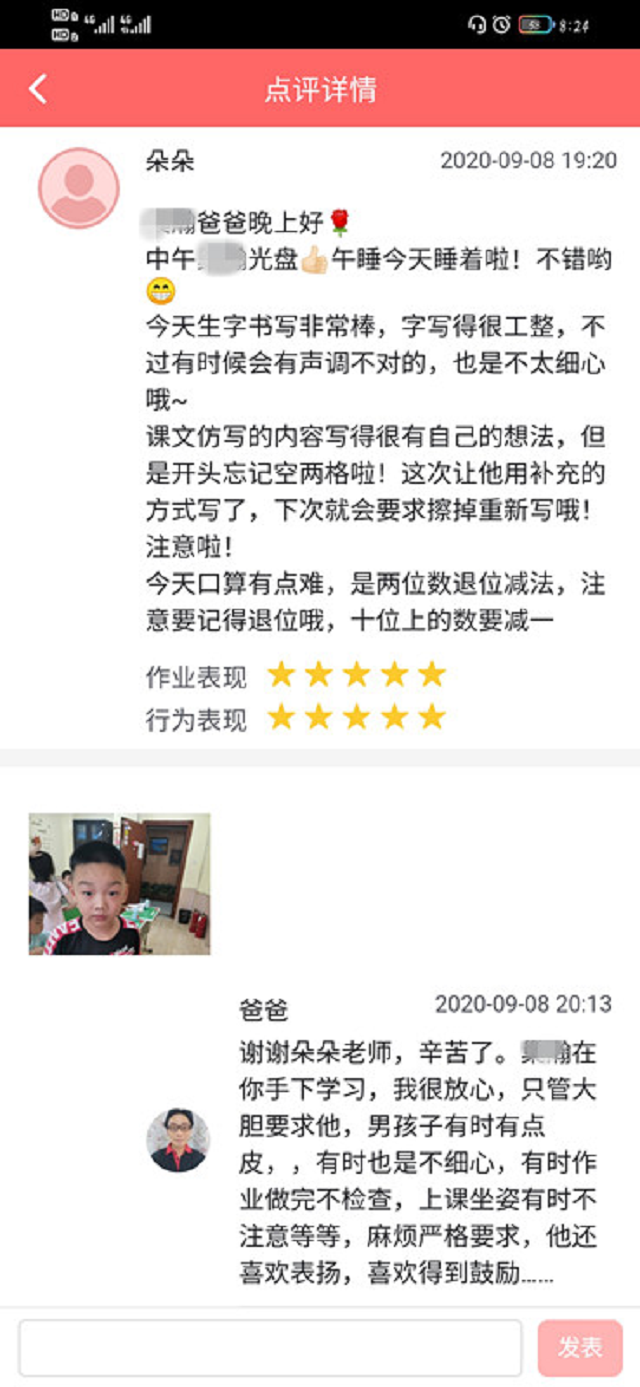Image resolution: width=640 pixels, height=1387 pixels.
Task: Tap the reply text input box
Action: click(x=270, y=1347)
